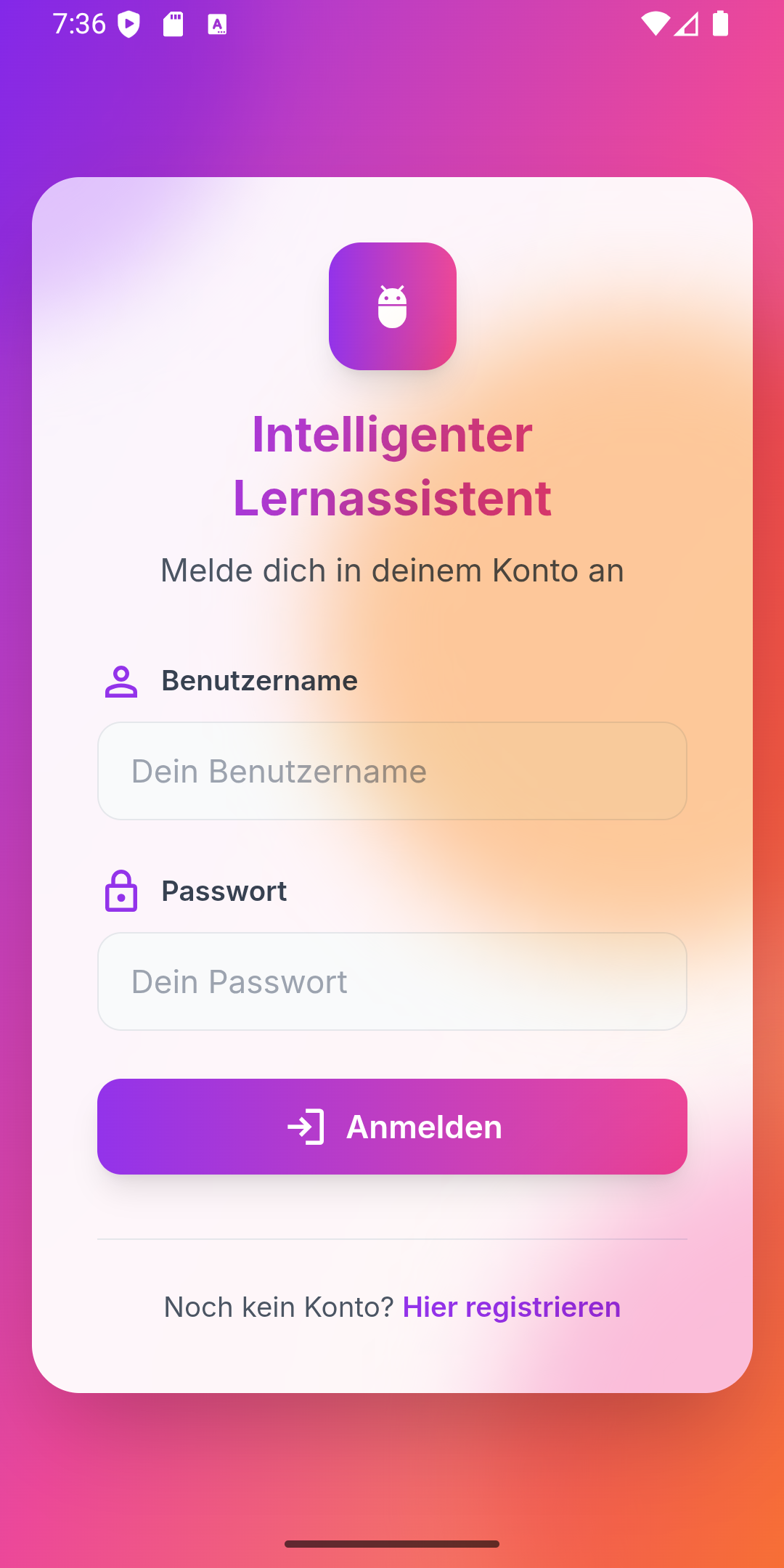Click the Intelligenter Lernassistent title
Viewport: 784px width, 1568px height.
click(x=392, y=465)
